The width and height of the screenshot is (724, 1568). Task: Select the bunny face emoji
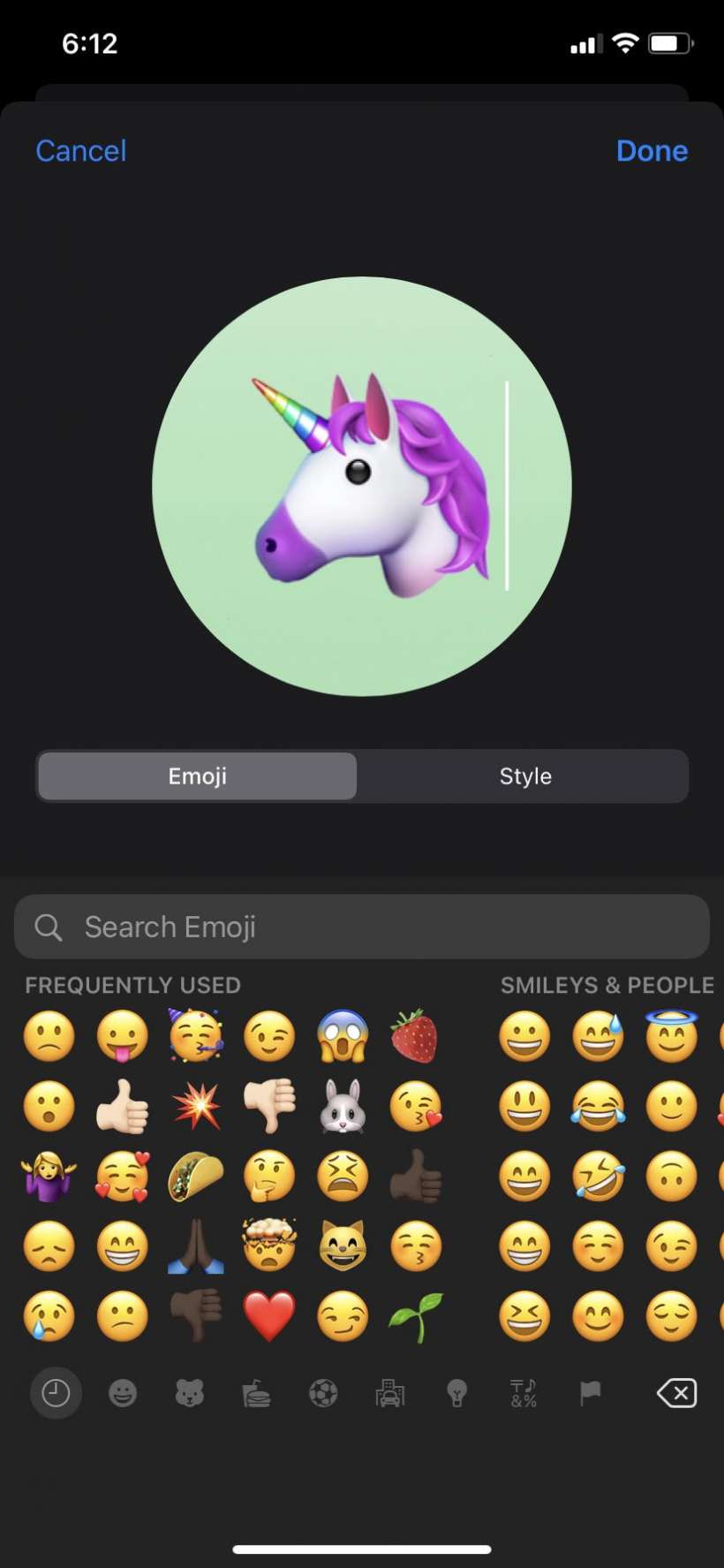pyautogui.click(x=343, y=1106)
